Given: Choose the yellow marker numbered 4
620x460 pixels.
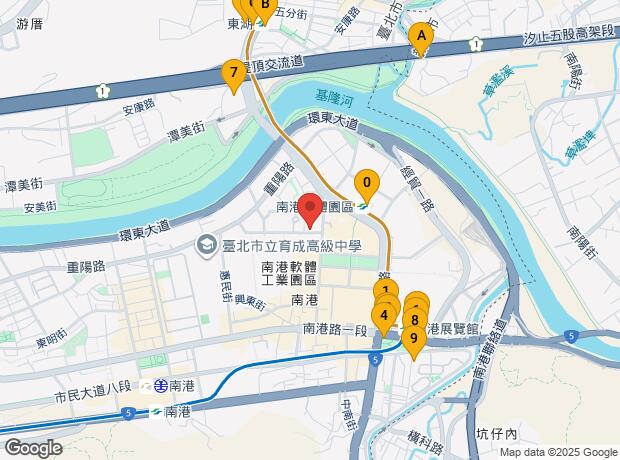Looking at the screenshot, I should [x=383, y=316].
